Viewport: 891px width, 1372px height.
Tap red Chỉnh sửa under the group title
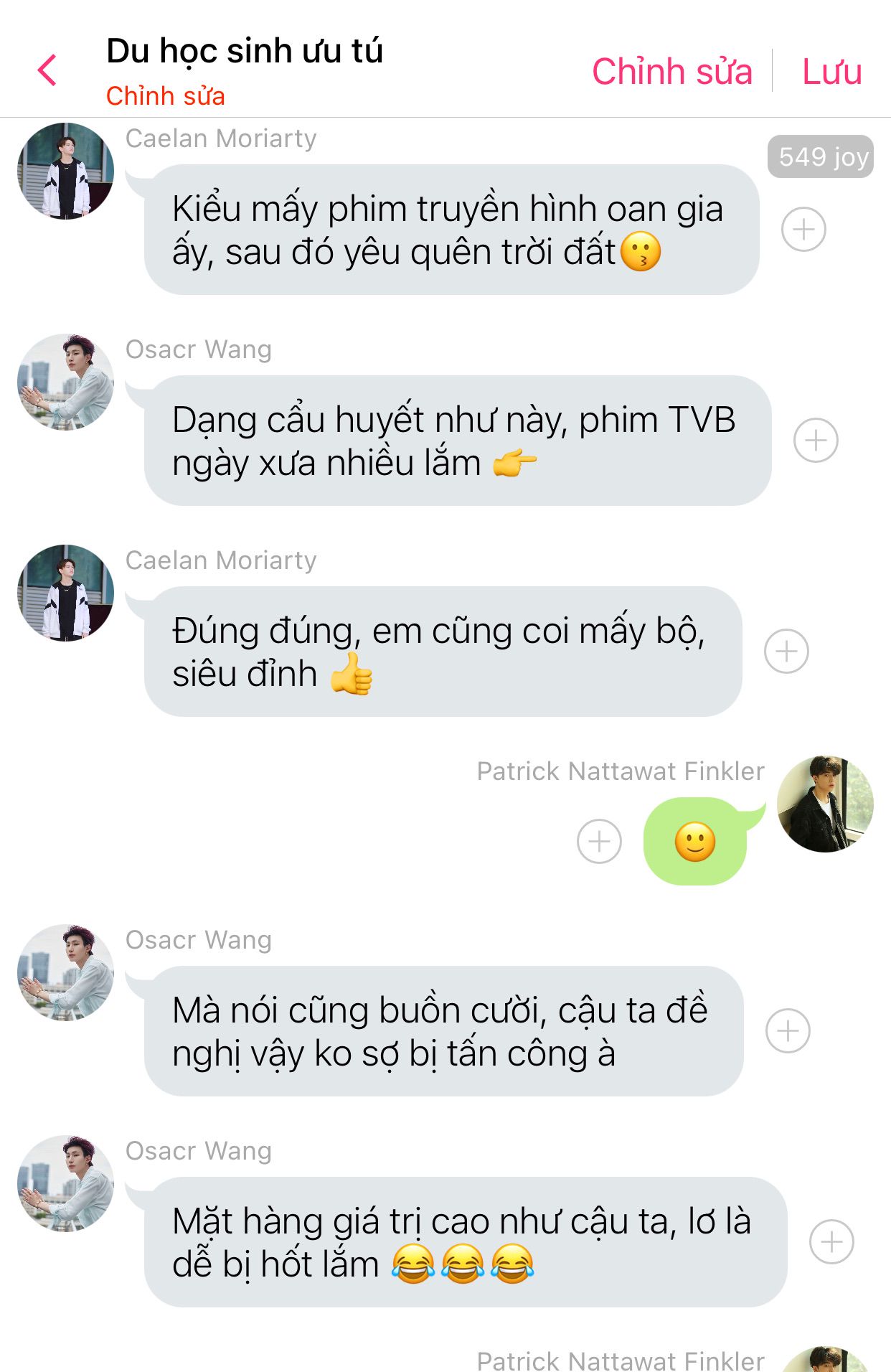tap(165, 96)
